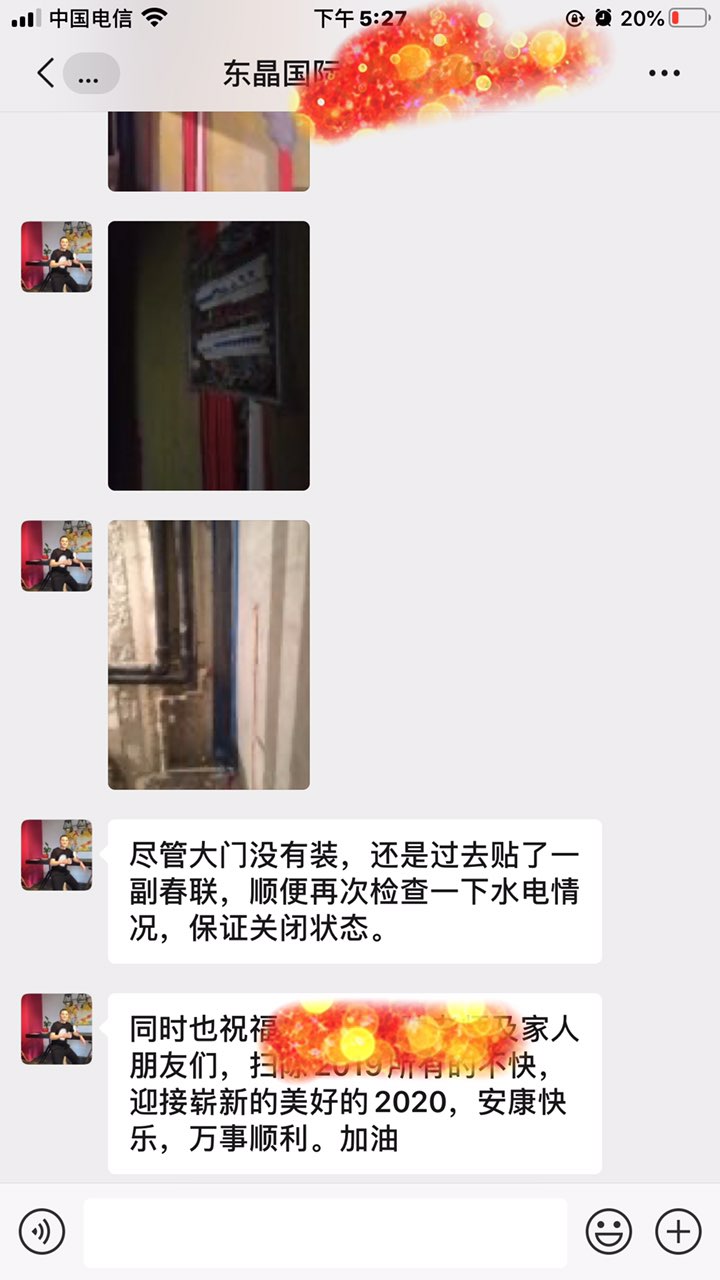Open the group chat overflow menu

coord(664,73)
